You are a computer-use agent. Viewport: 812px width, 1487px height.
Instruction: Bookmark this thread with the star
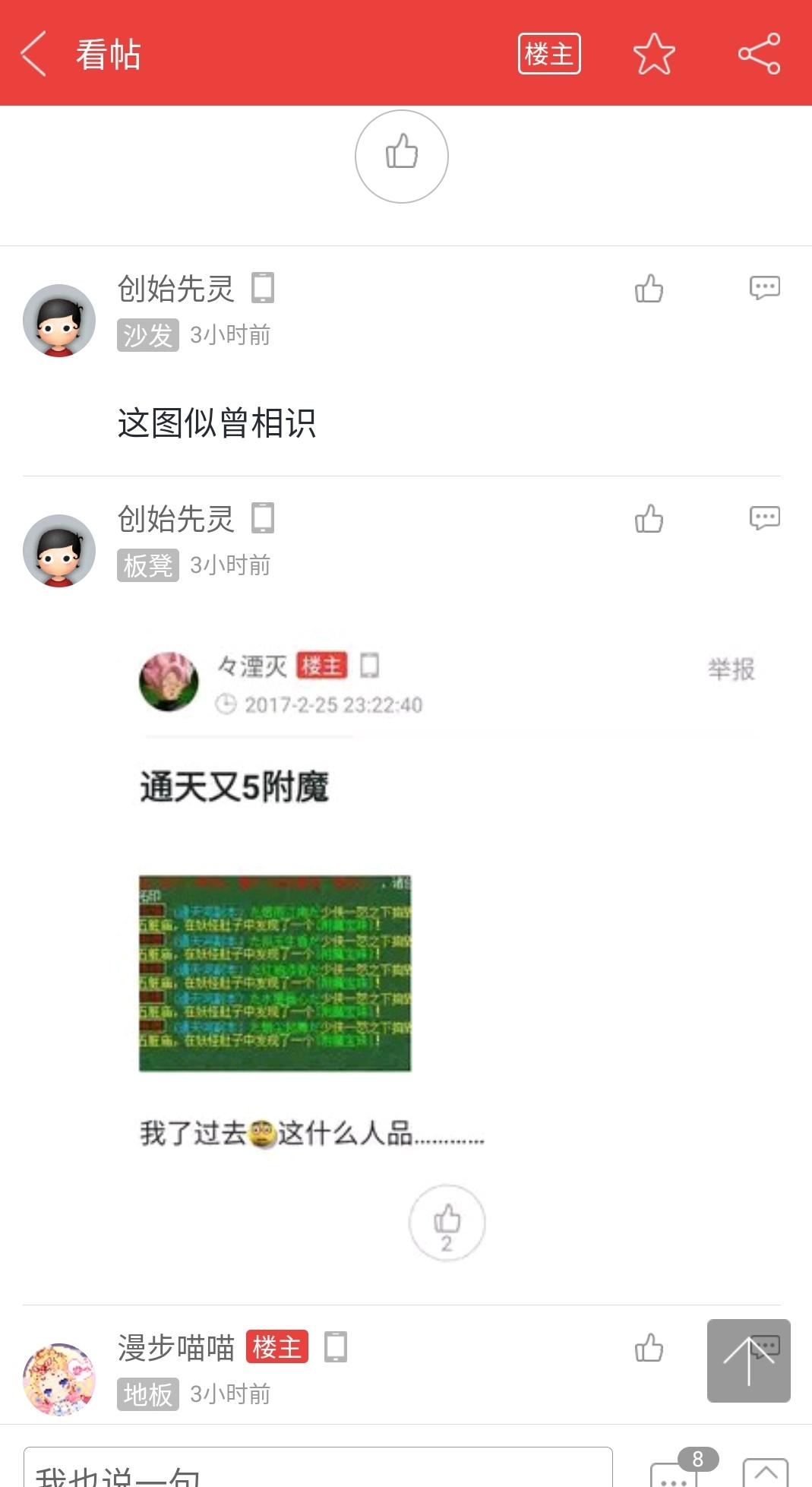[x=653, y=53]
